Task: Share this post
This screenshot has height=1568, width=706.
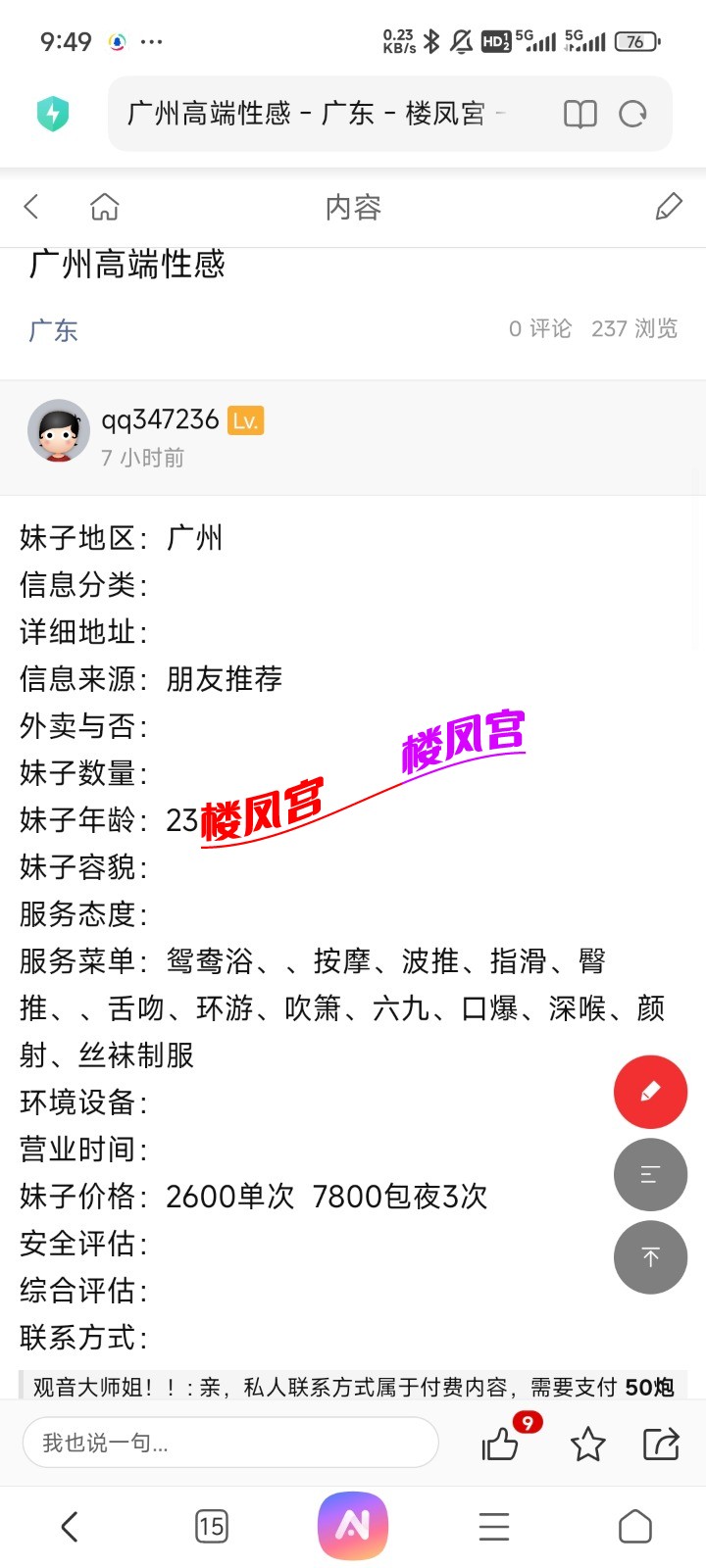Action: click(661, 1444)
